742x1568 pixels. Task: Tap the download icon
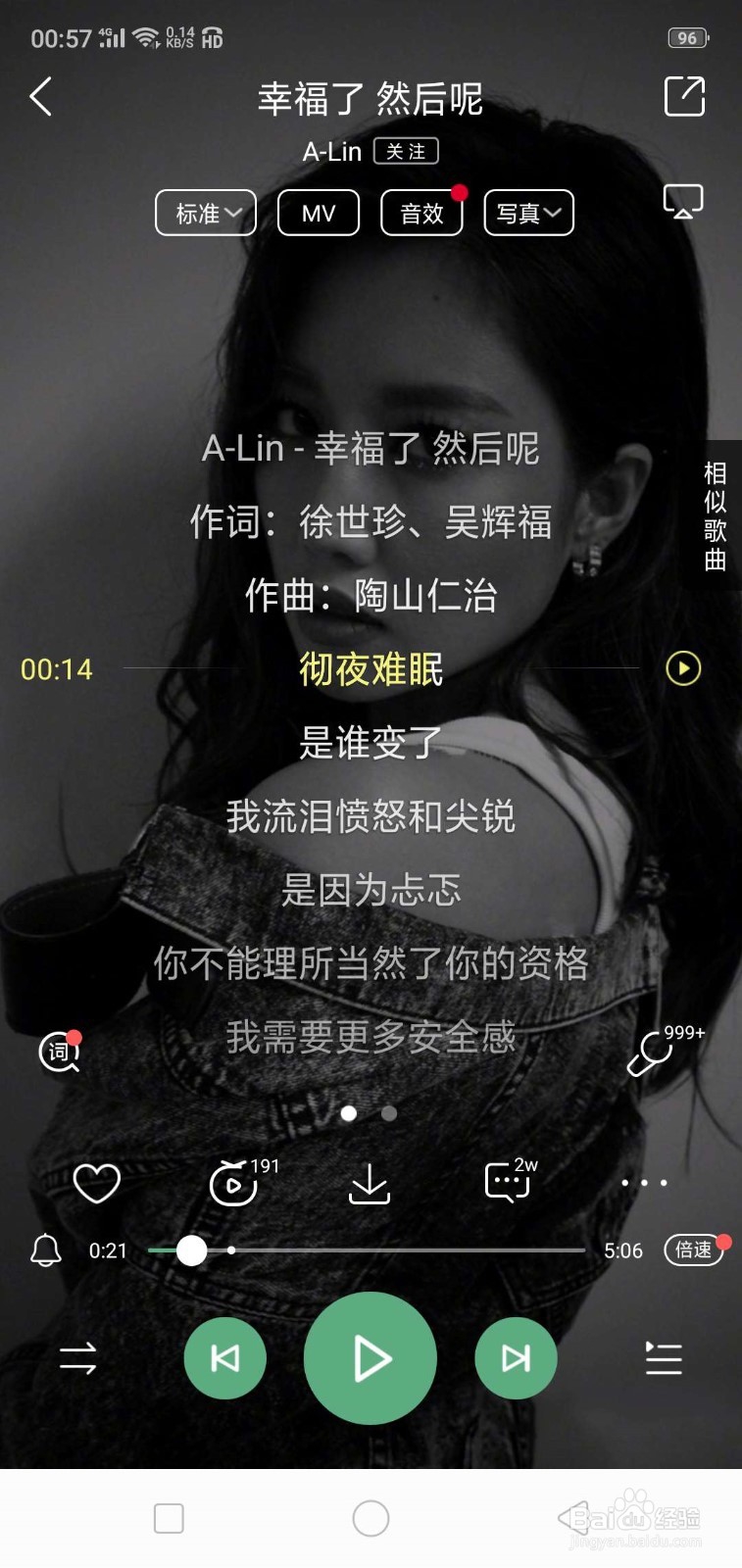pos(370,1183)
